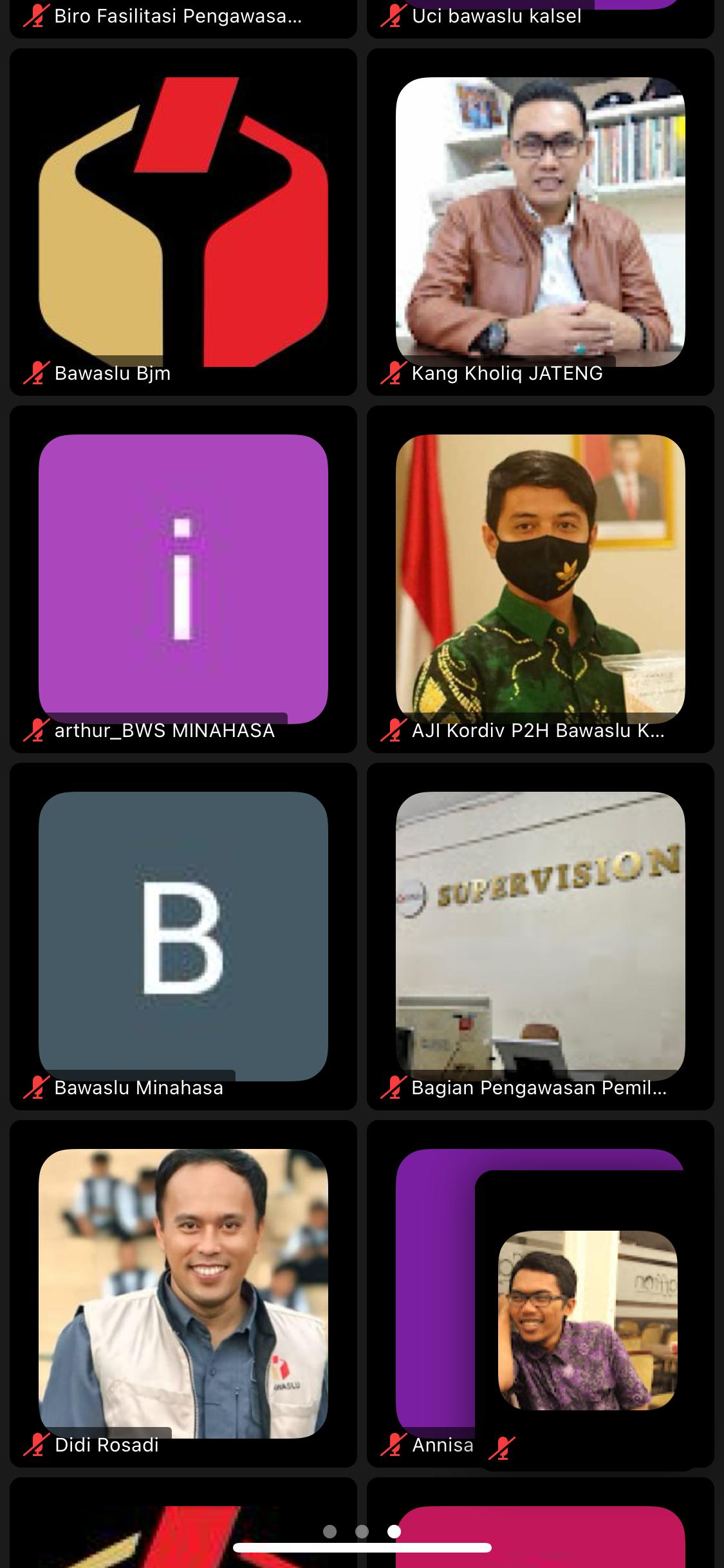Select Didi Rosadi participant tile
The image size is (724, 1568).
pyautogui.click(x=183, y=1293)
